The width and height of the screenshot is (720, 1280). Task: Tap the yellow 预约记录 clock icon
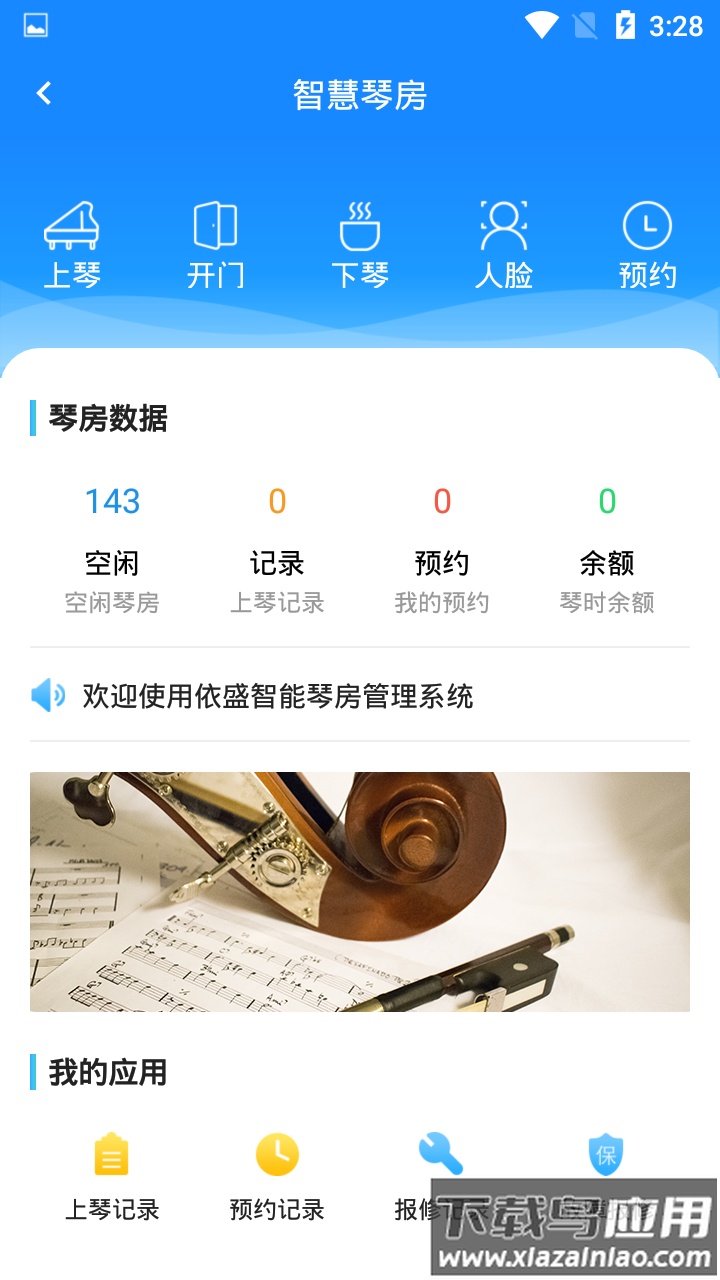(276, 1155)
